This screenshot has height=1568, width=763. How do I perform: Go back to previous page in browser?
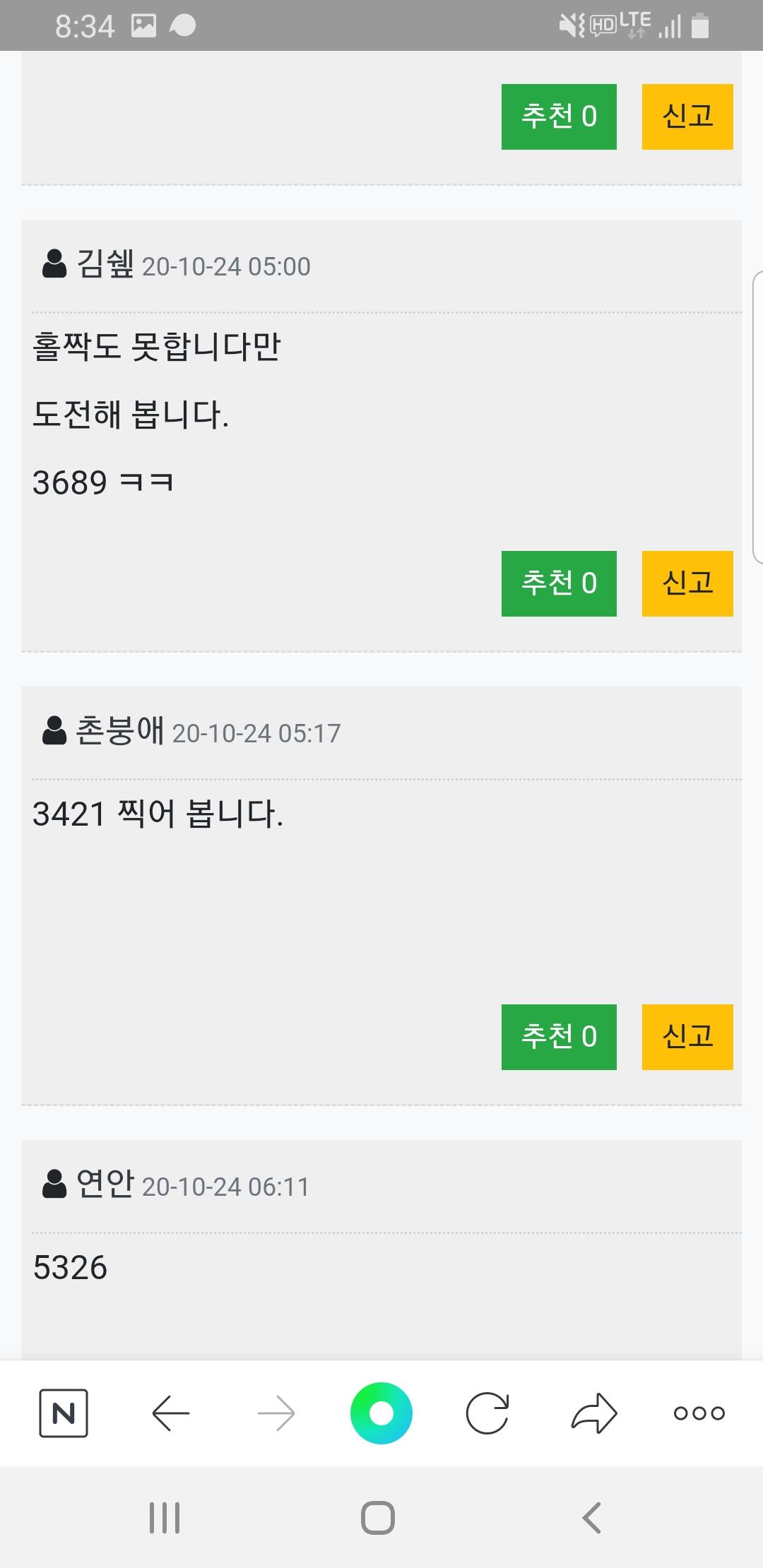click(x=171, y=1413)
